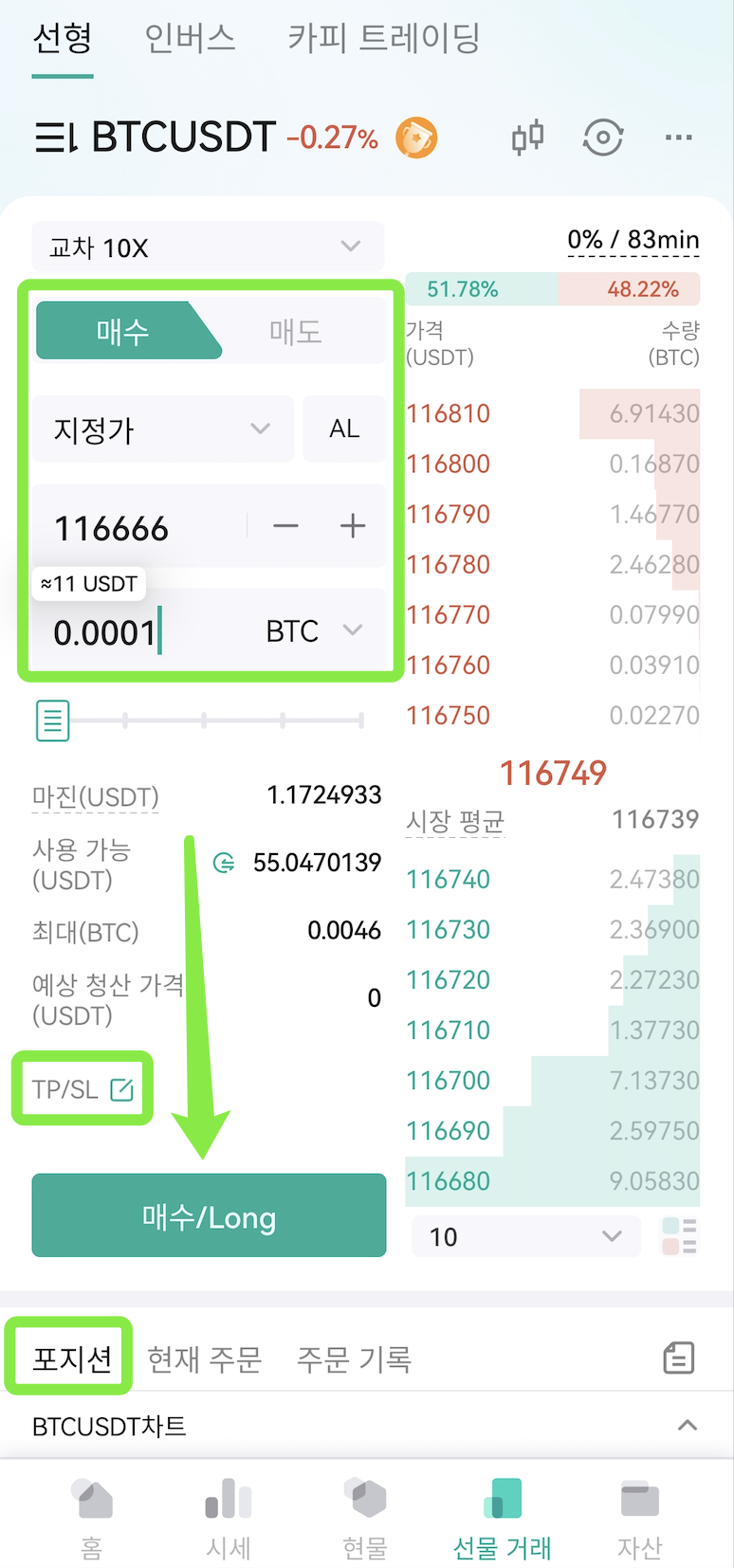View the 주문 기록 tab
Image resolution: width=734 pixels, height=1568 pixels.
[354, 1359]
